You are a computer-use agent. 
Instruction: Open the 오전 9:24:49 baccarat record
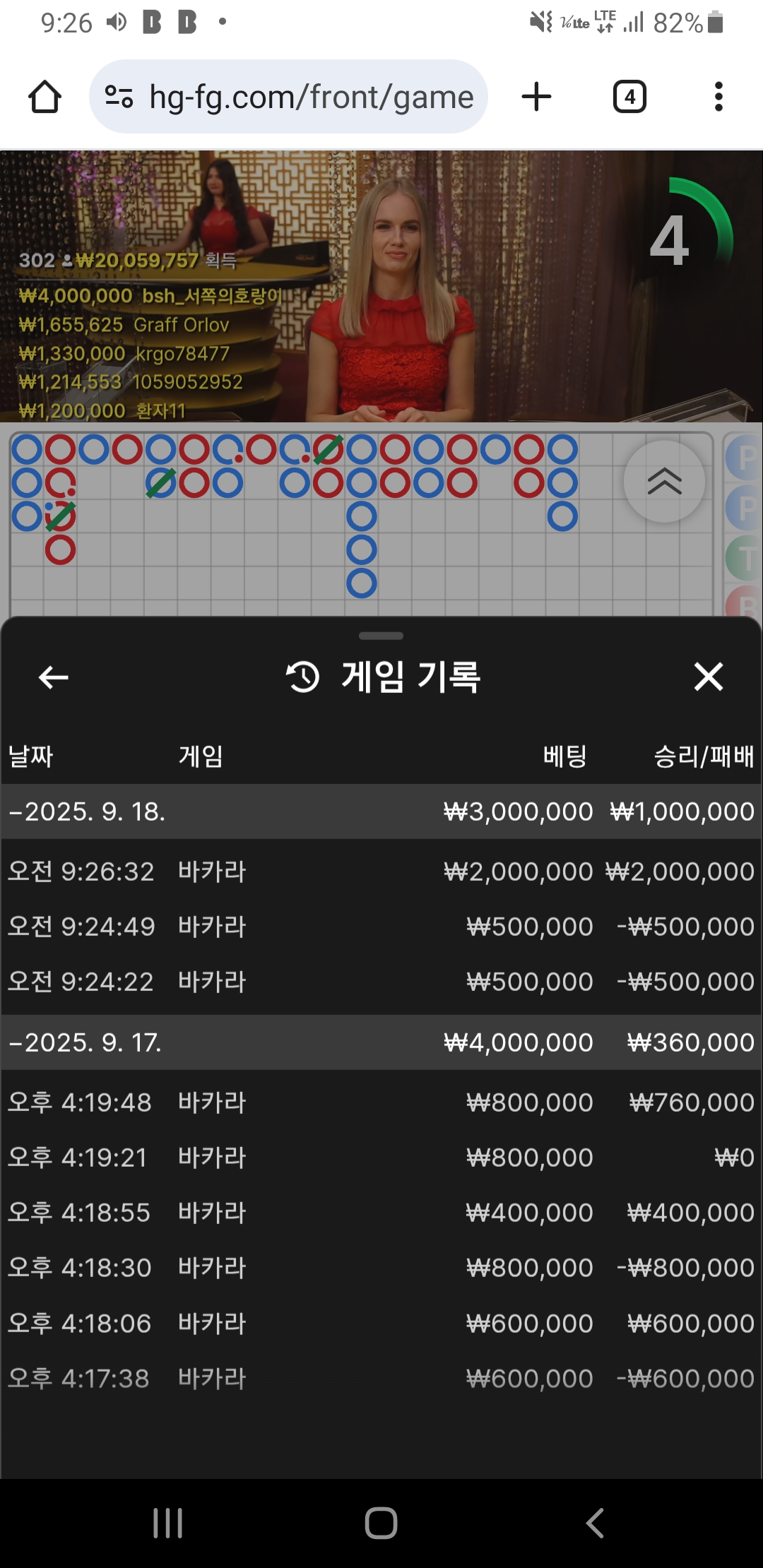[381, 927]
